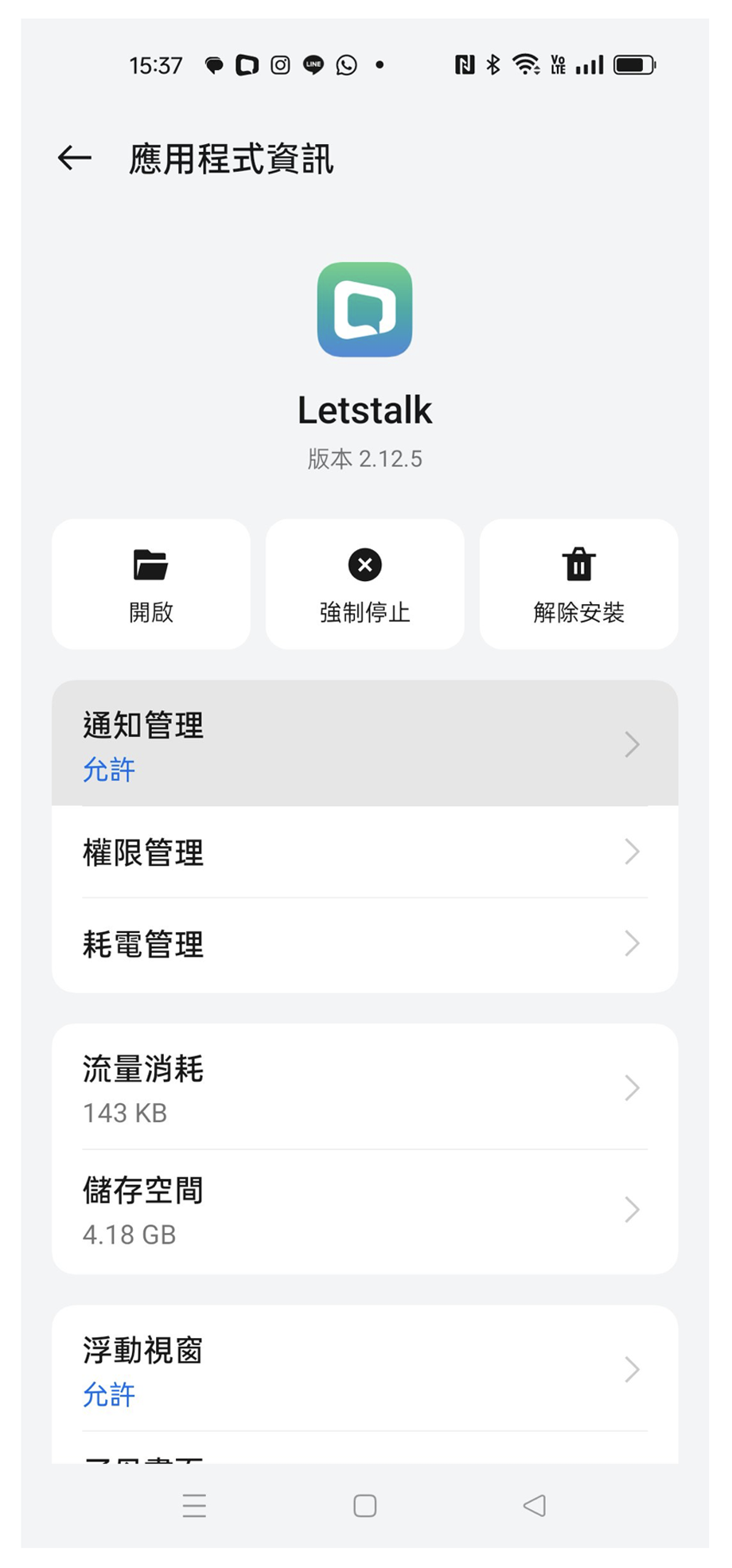This screenshot has height=1568, width=732.
Task: Open 通知管理 notification settings
Action: coord(364,744)
